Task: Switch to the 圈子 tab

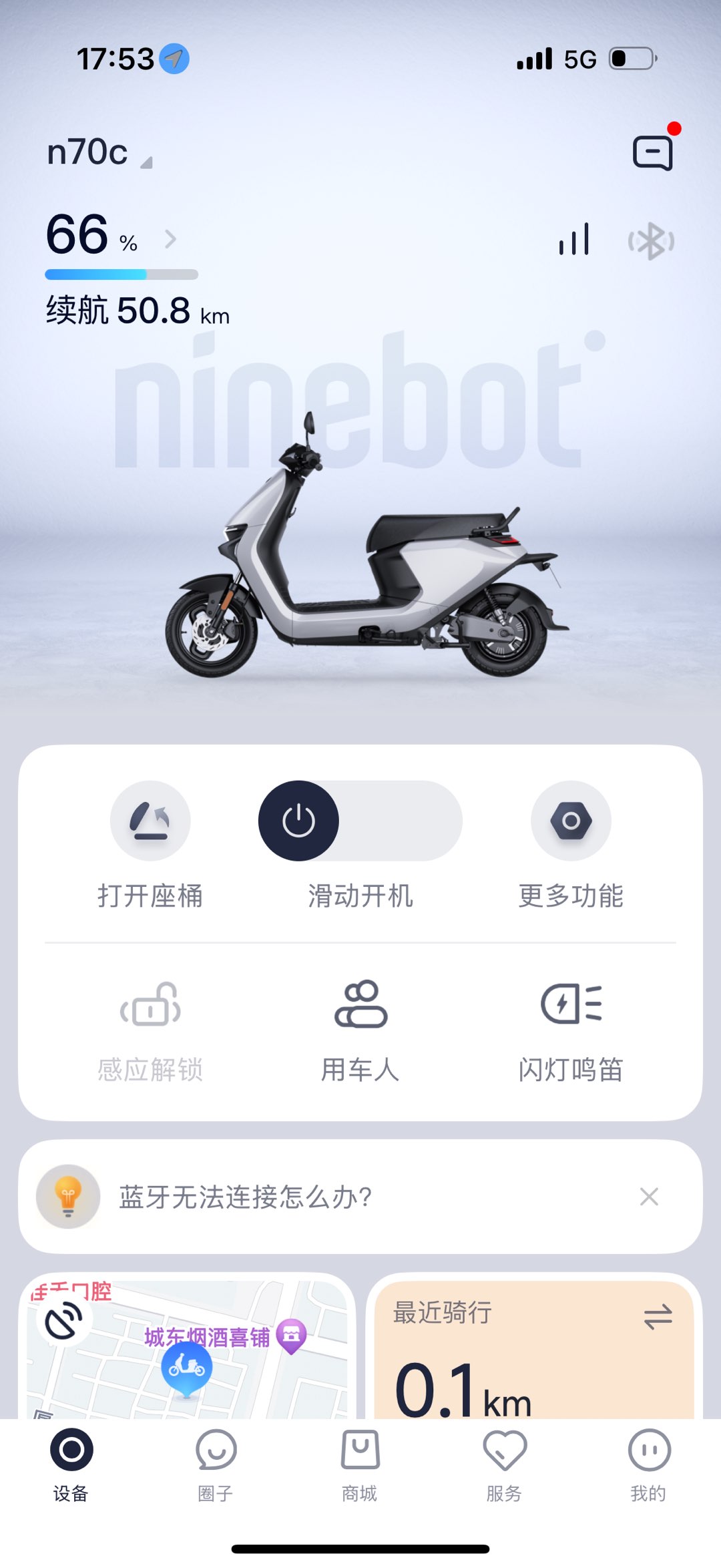Action: point(216,1464)
